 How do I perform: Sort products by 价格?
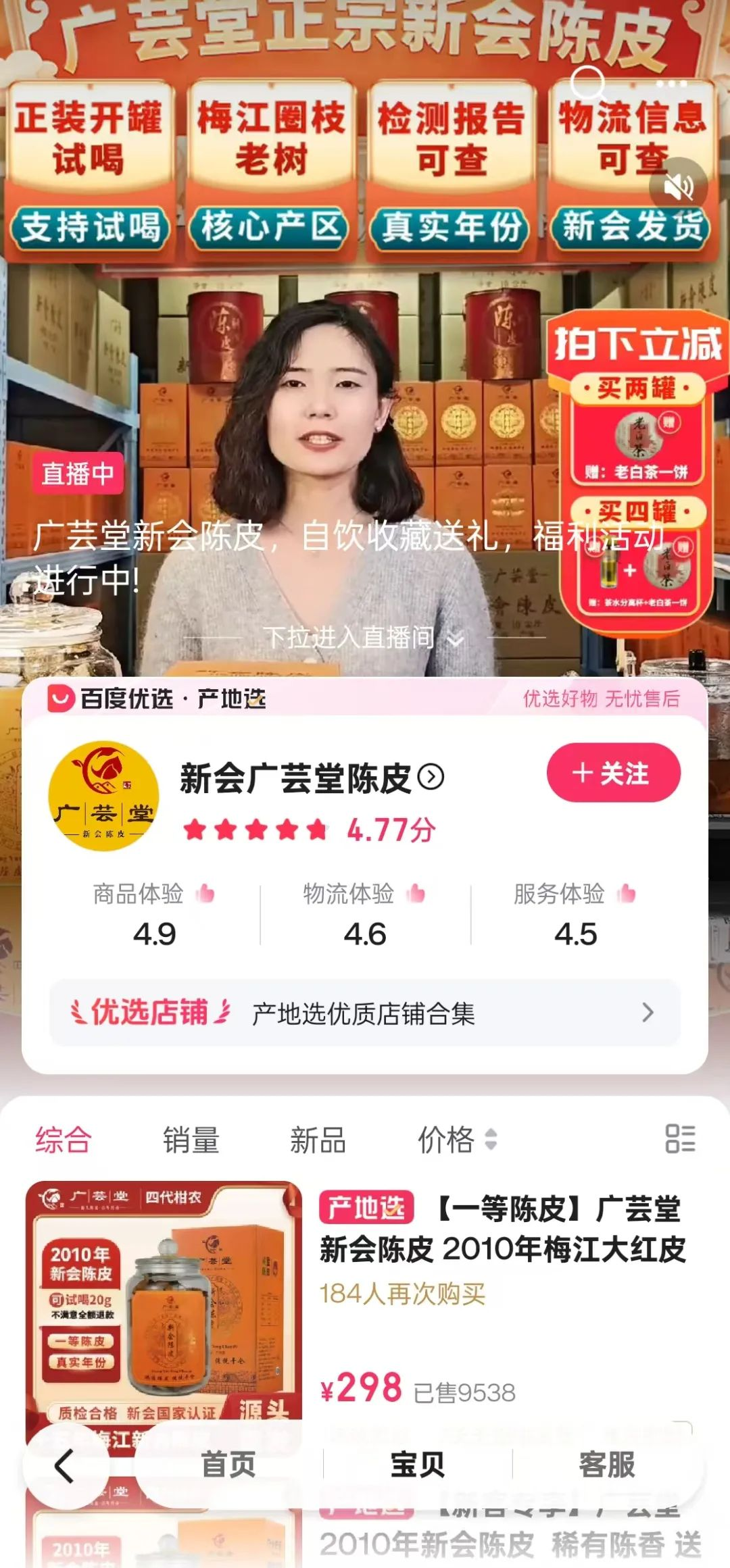[x=456, y=1140]
